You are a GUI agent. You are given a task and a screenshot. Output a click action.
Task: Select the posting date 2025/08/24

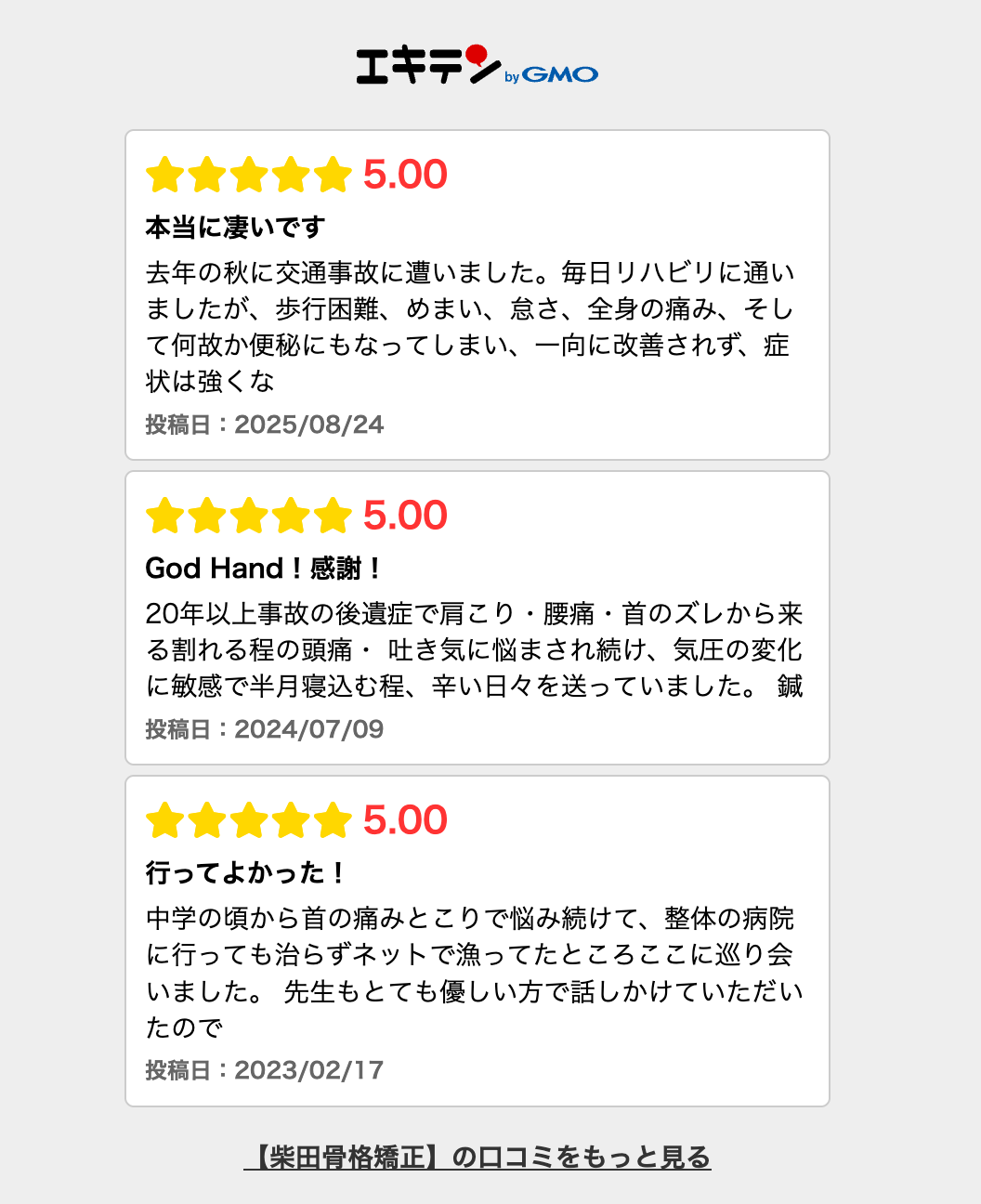(x=265, y=425)
